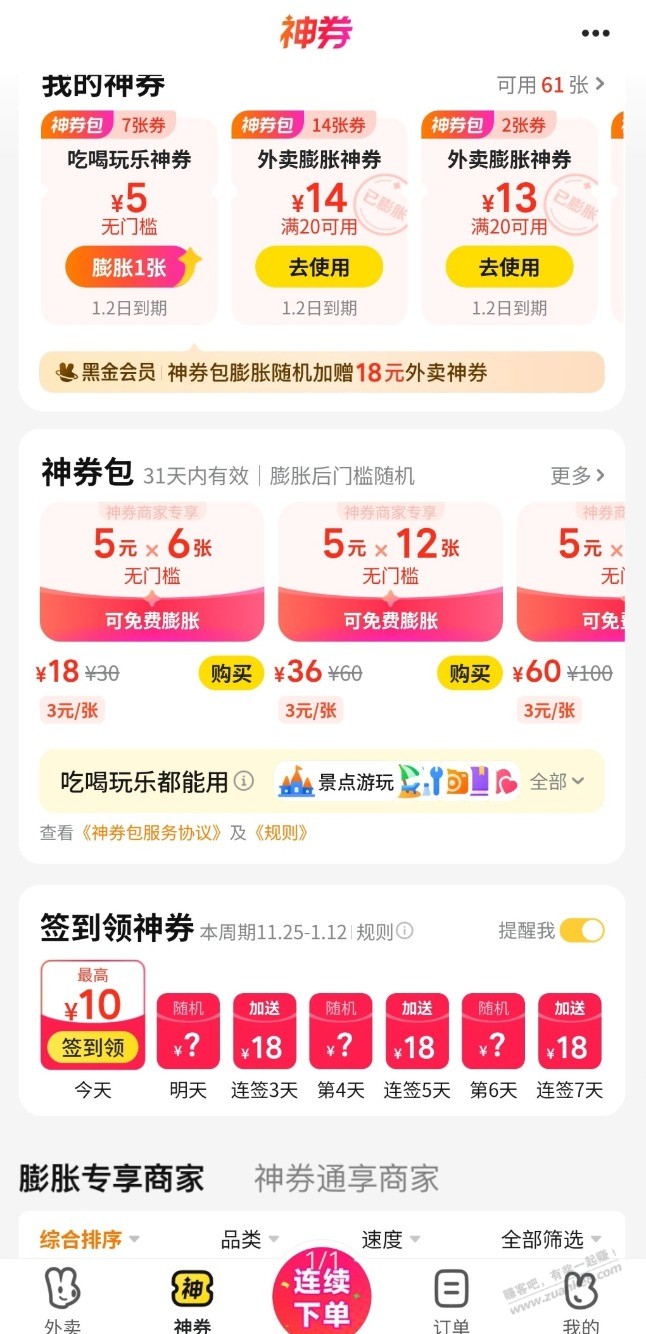The width and height of the screenshot is (646, 1334).
Task: Open the 综合排序 sort dropdown
Action: point(89,1240)
